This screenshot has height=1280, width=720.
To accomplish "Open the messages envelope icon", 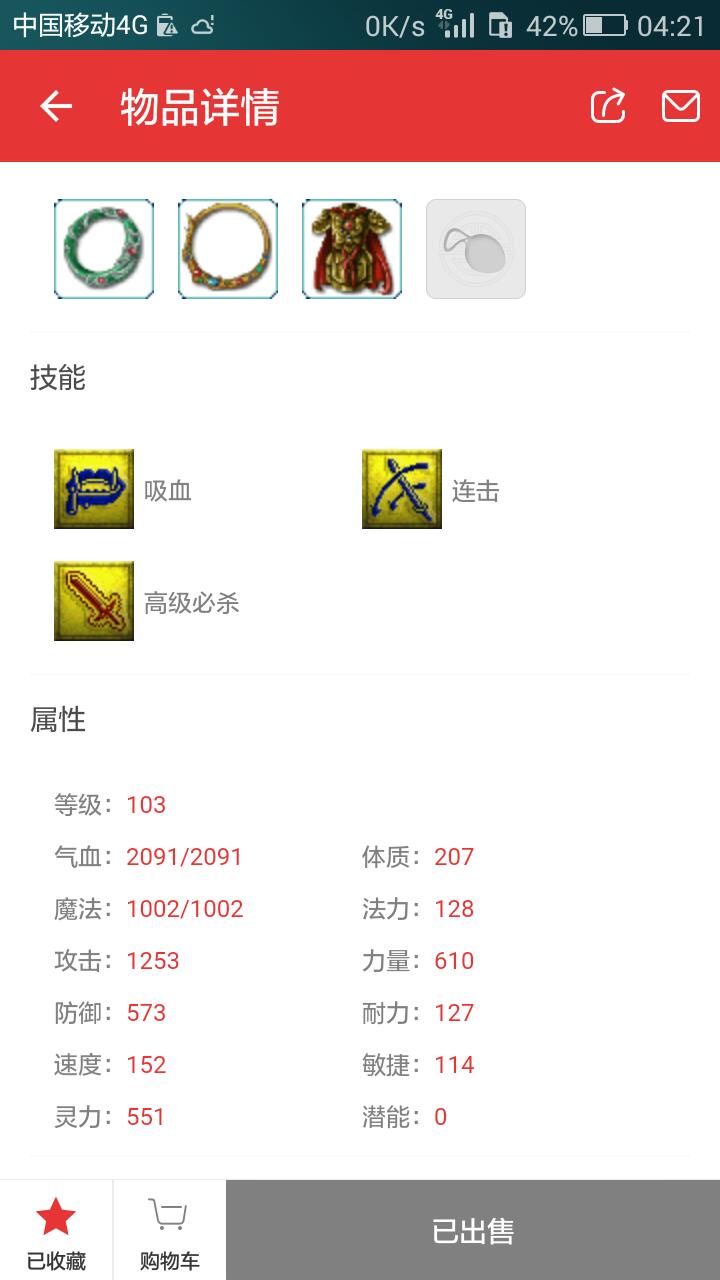I will (x=681, y=106).
